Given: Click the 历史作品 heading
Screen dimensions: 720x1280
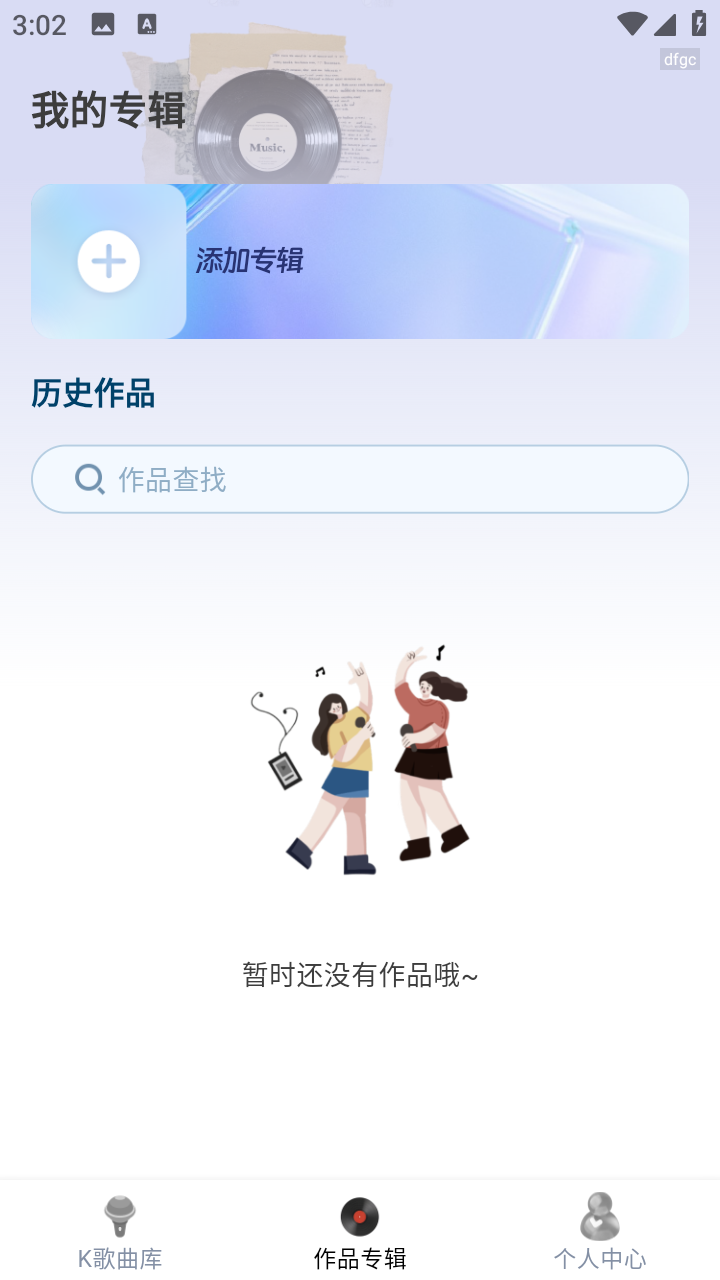Looking at the screenshot, I should coord(93,394).
